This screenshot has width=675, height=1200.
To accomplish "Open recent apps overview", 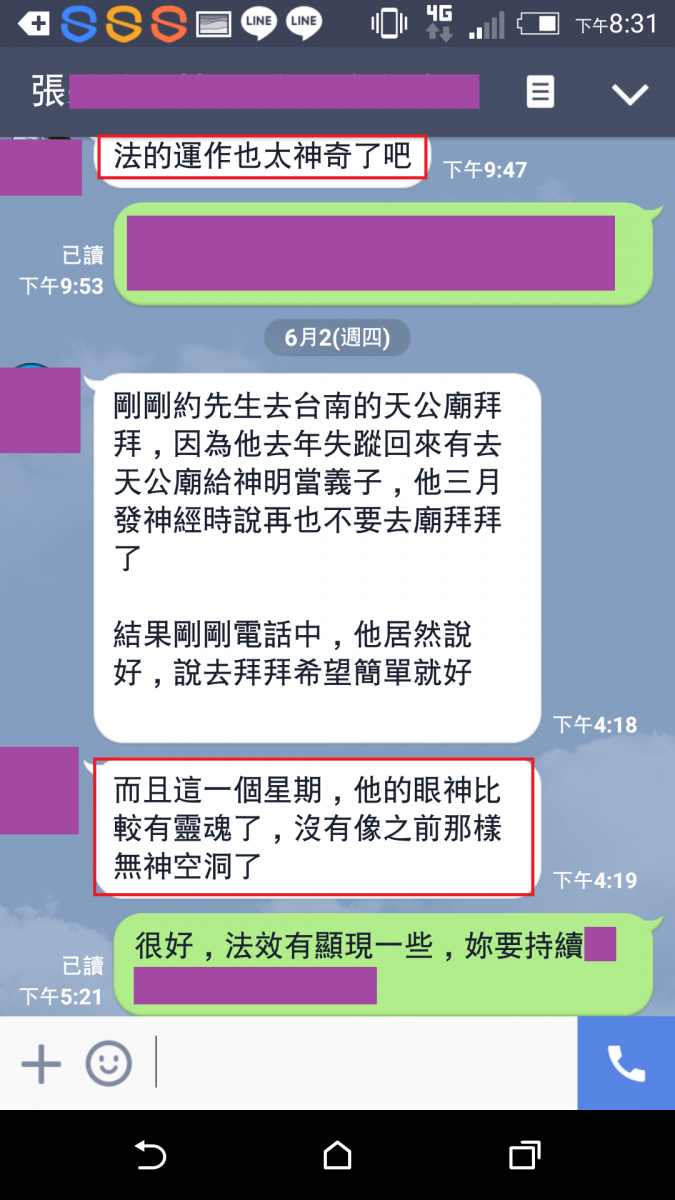I will tap(524, 1157).
